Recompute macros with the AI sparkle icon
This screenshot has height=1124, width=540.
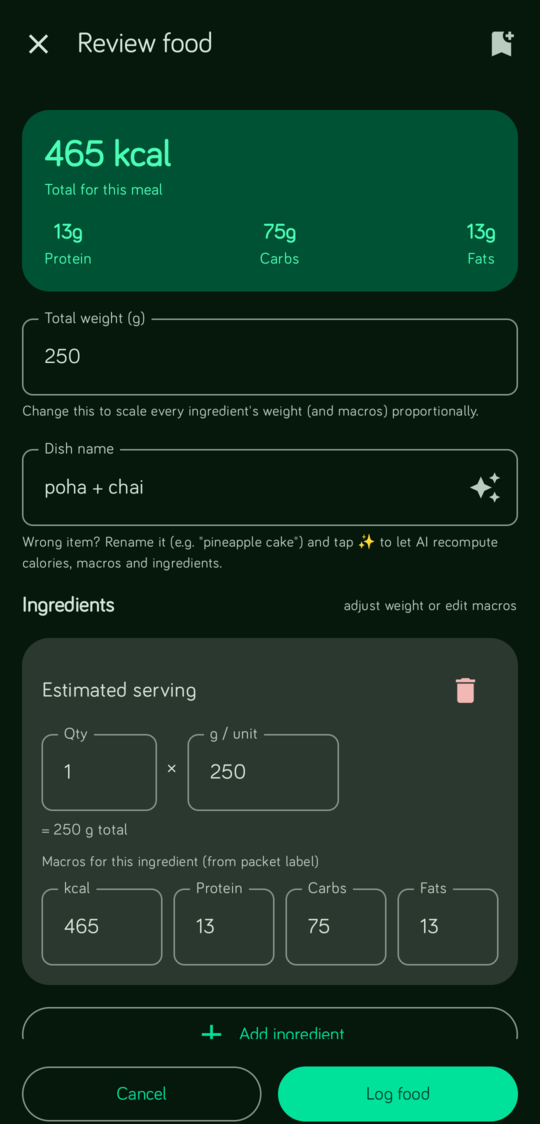click(x=485, y=487)
